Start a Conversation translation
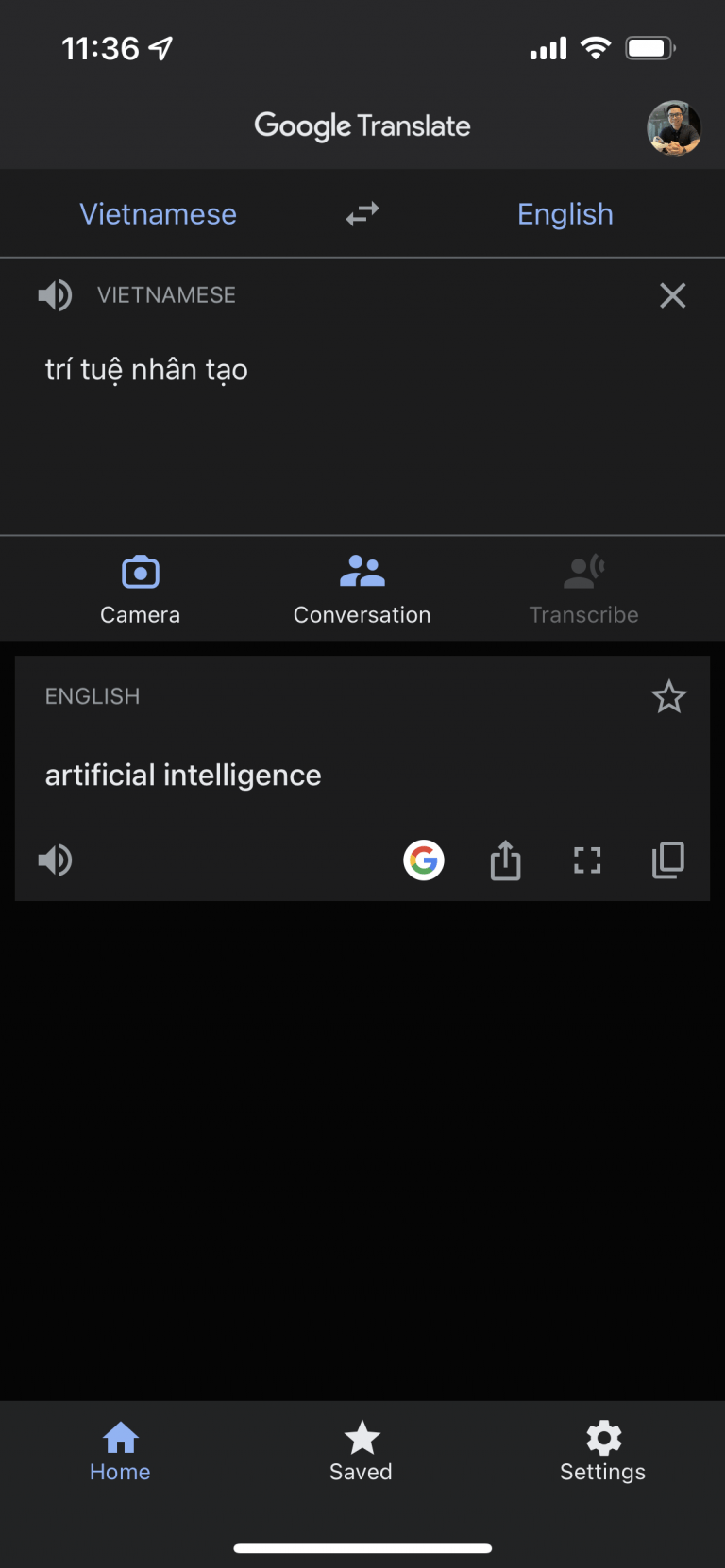Image resolution: width=725 pixels, height=1568 pixels. click(362, 587)
